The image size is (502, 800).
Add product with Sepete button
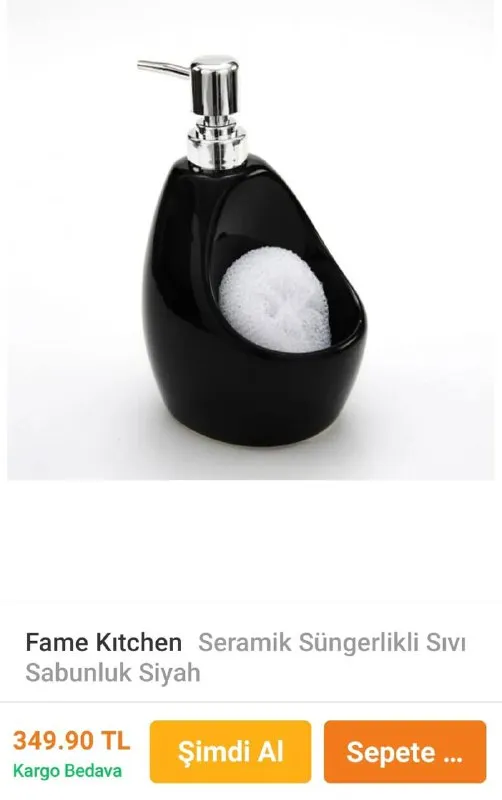point(405,752)
